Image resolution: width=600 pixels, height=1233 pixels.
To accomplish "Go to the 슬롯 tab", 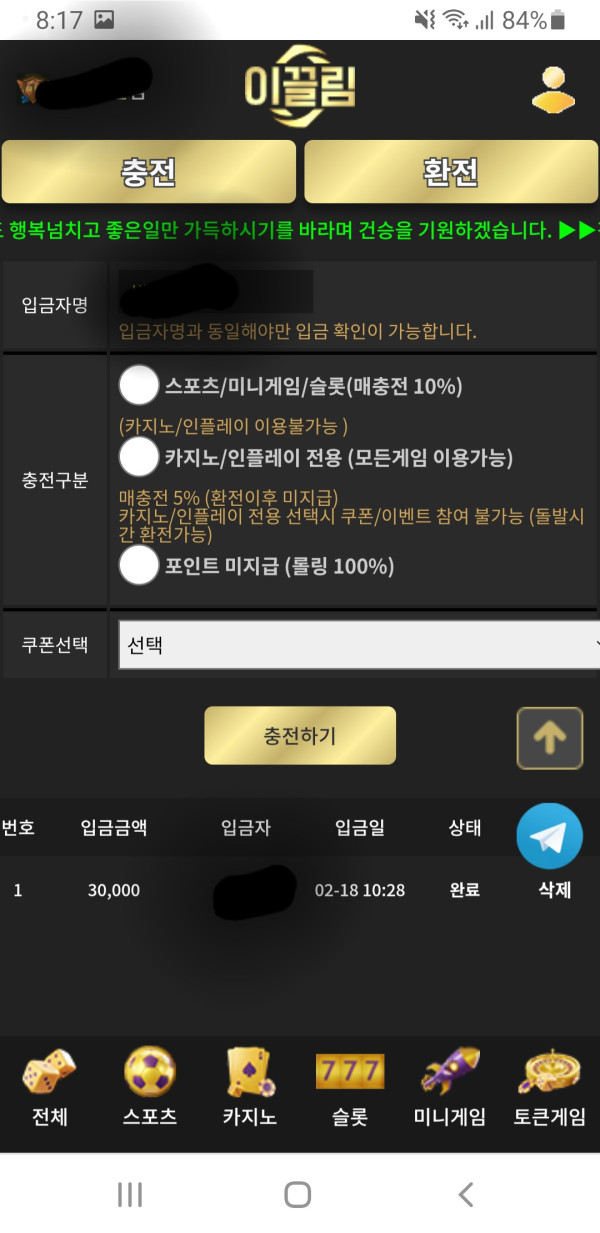I will (x=349, y=1087).
